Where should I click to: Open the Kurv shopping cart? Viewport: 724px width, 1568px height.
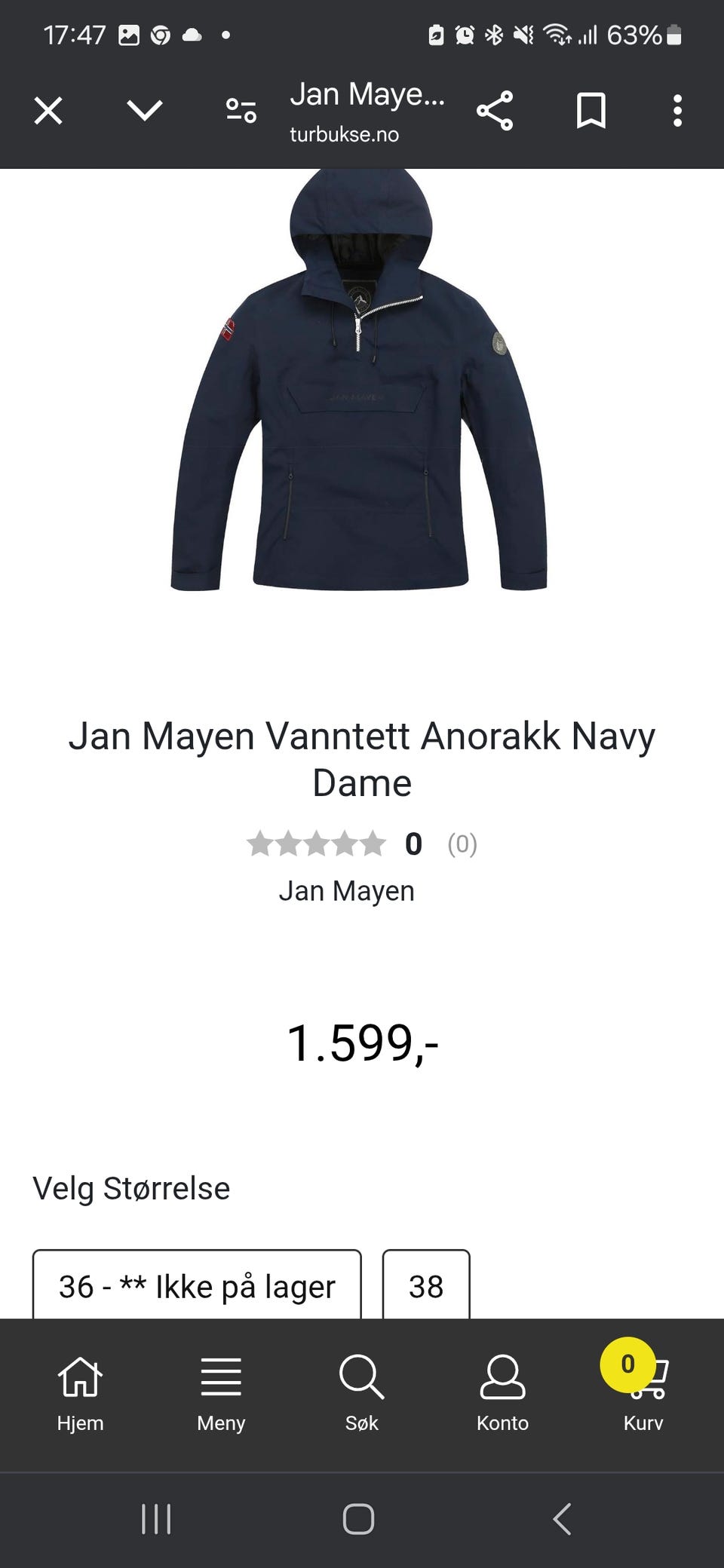(x=643, y=1393)
